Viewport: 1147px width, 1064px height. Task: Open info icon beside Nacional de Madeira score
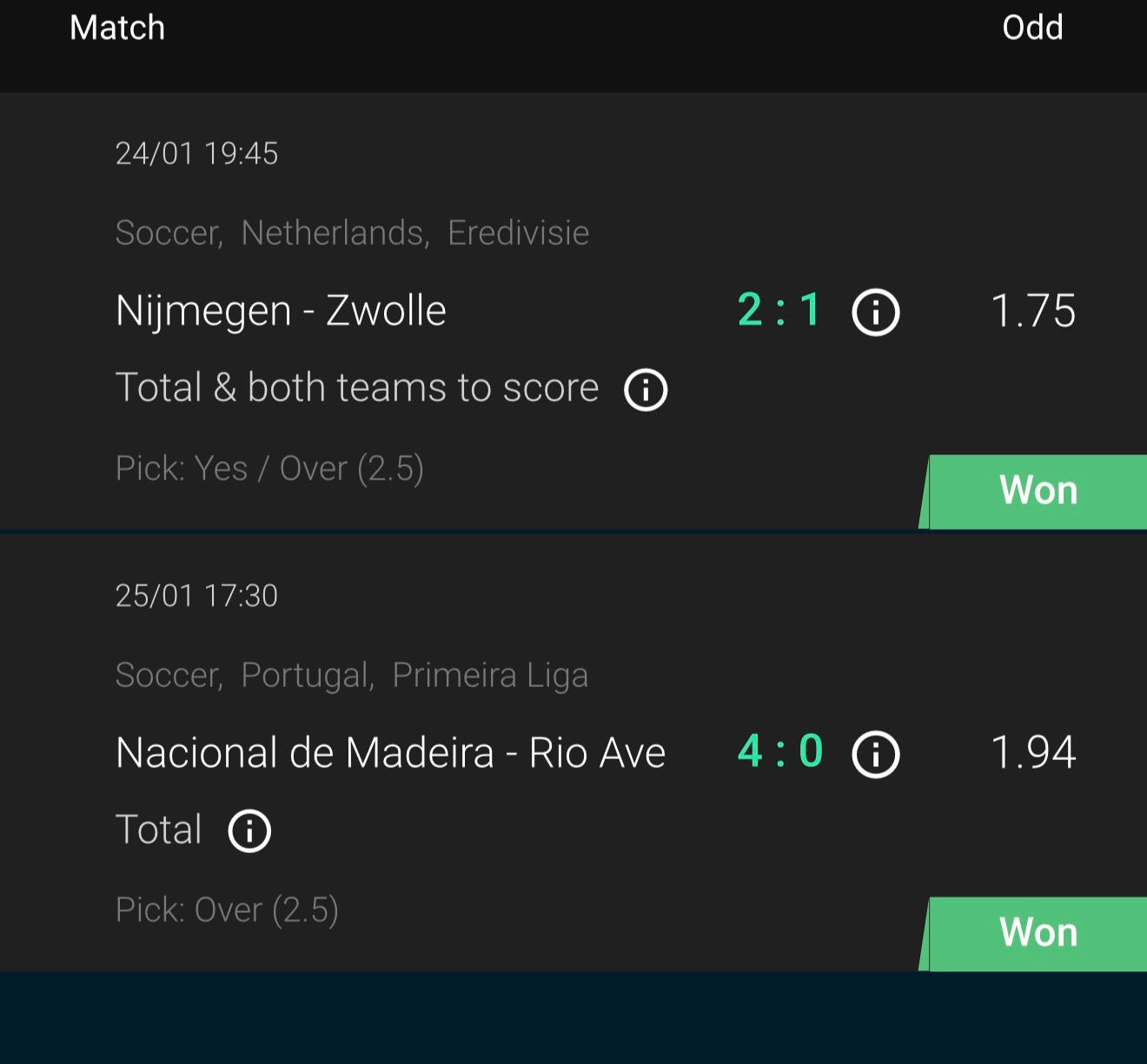pos(875,754)
